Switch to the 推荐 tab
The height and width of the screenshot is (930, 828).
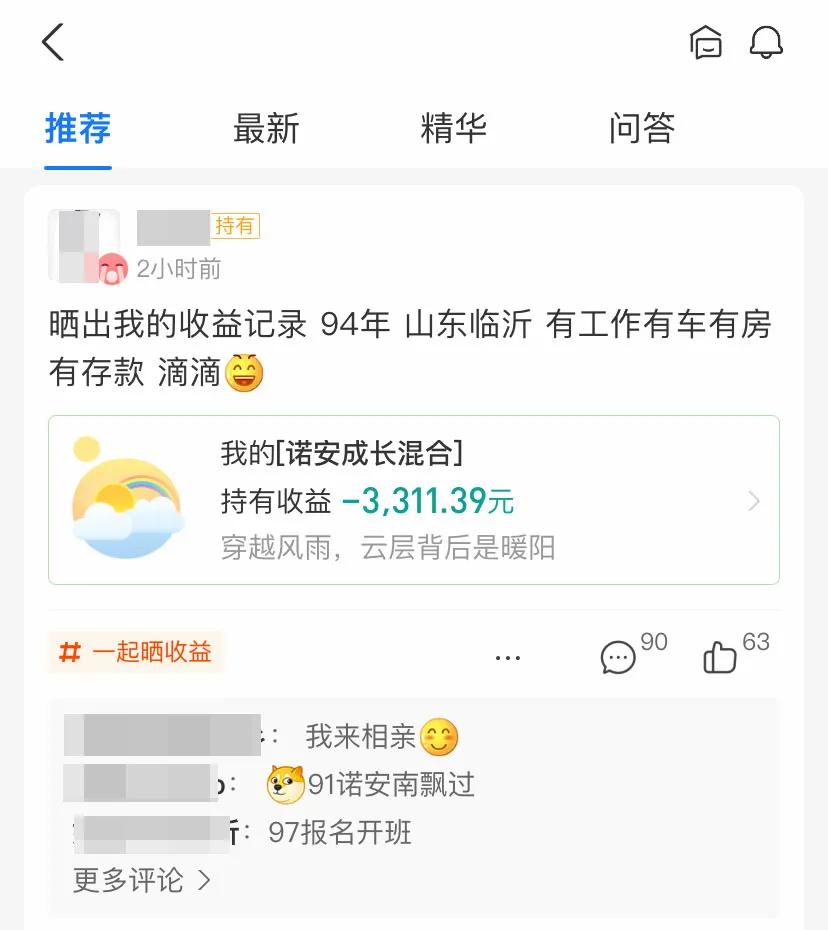78,129
